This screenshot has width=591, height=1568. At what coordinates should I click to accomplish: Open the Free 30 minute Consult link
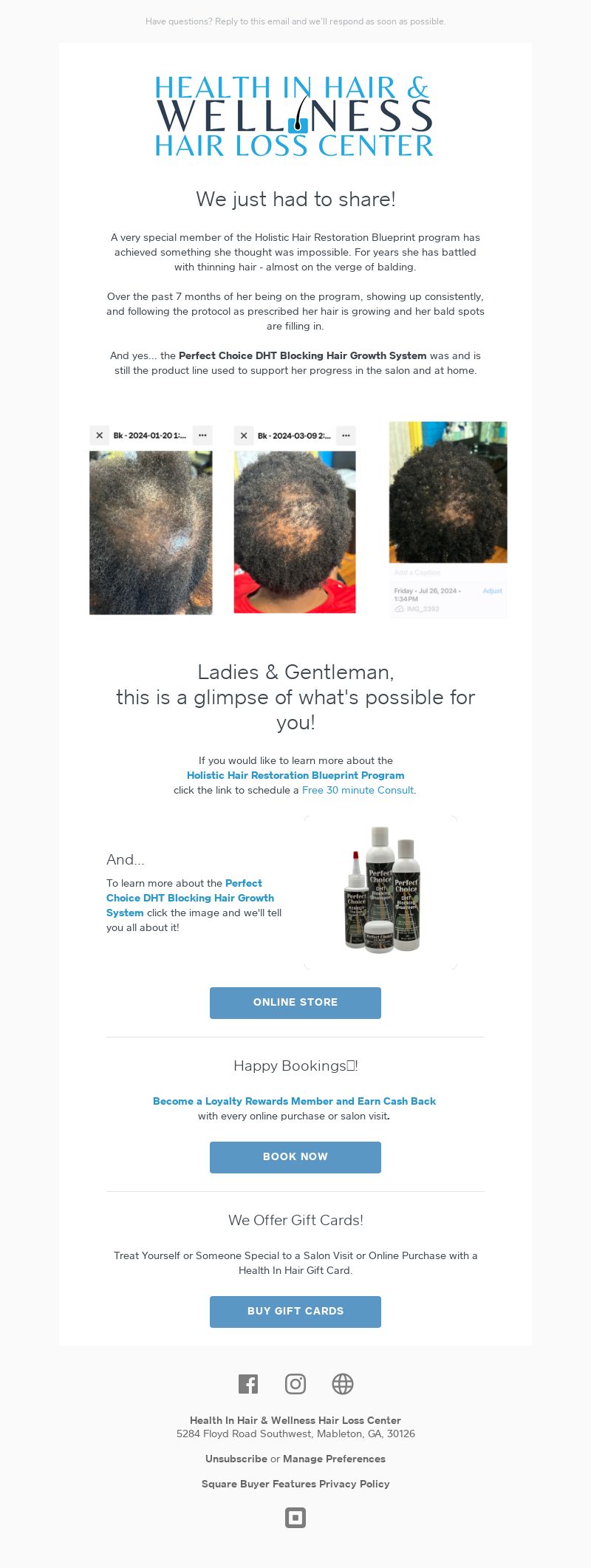pyautogui.click(x=358, y=790)
